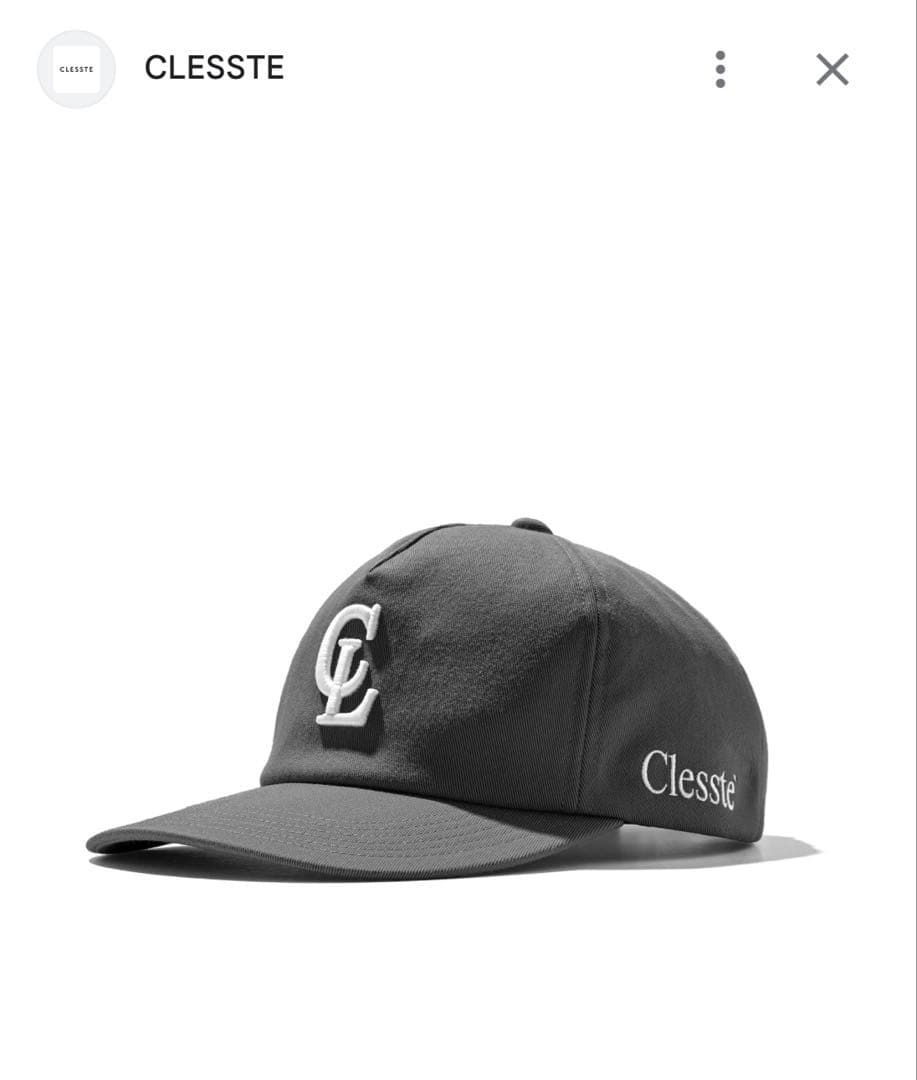Viewport: 917px width, 1080px height.
Task: Click the CLESSTE circular profile logo
Action: pos(76,69)
